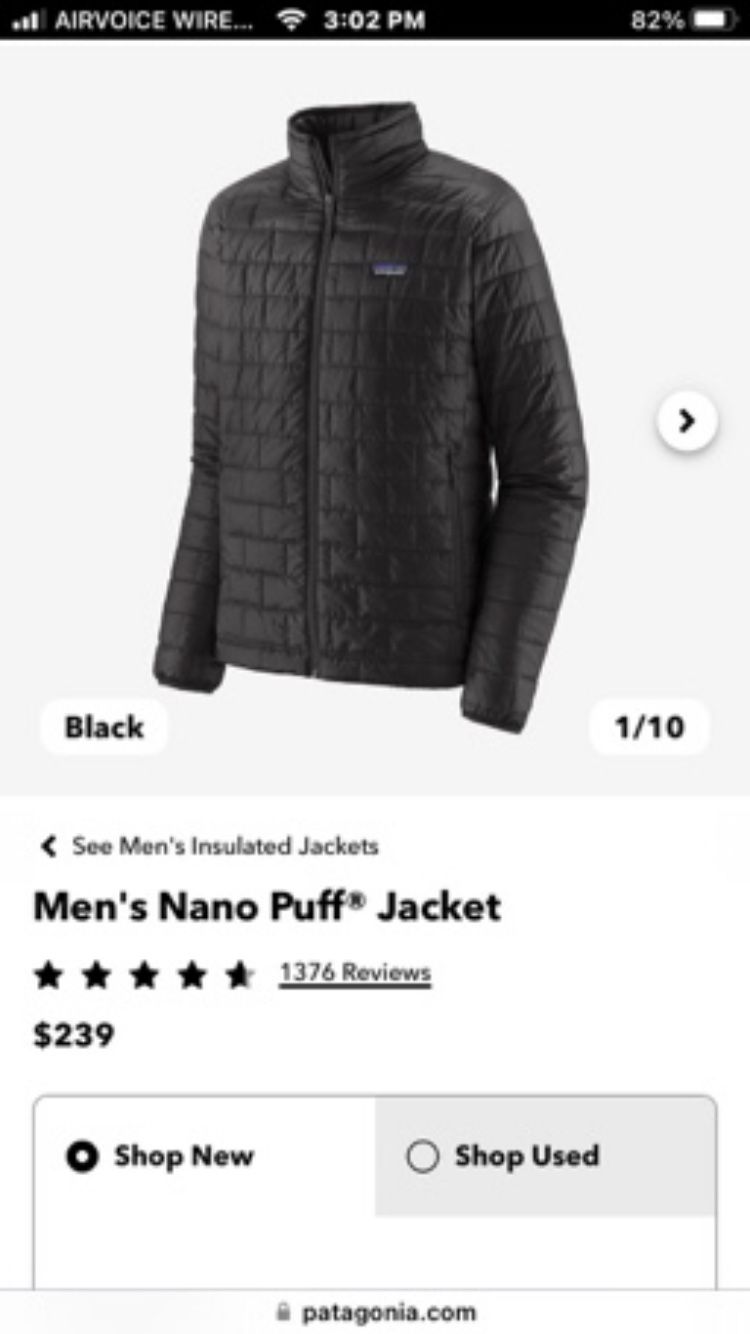This screenshot has width=750, height=1334.
Task: Tap the first star in the product rating
Action: [x=48, y=971]
